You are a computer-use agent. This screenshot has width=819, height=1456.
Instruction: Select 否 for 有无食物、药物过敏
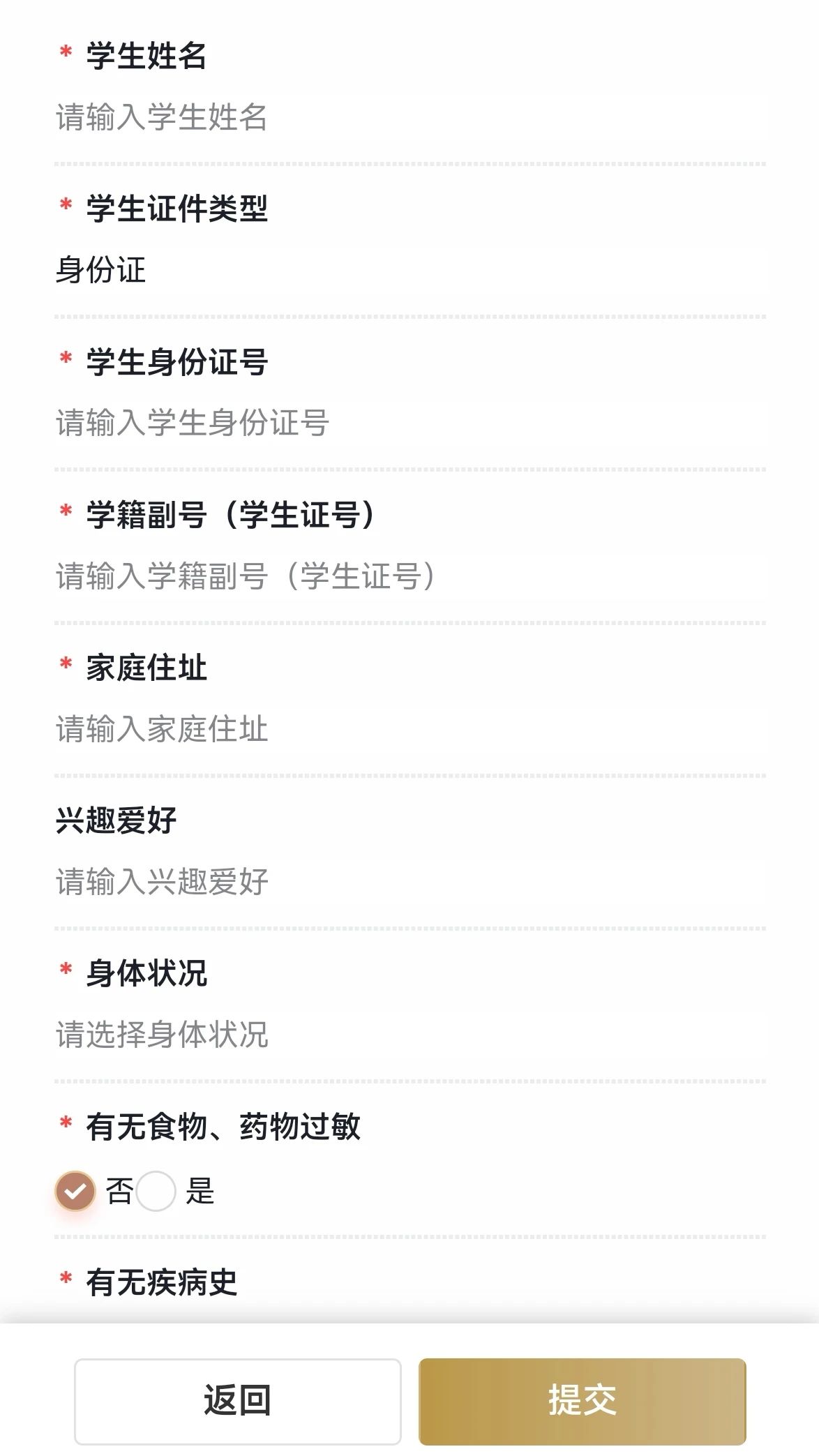pyautogui.click(x=75, y=1191)
